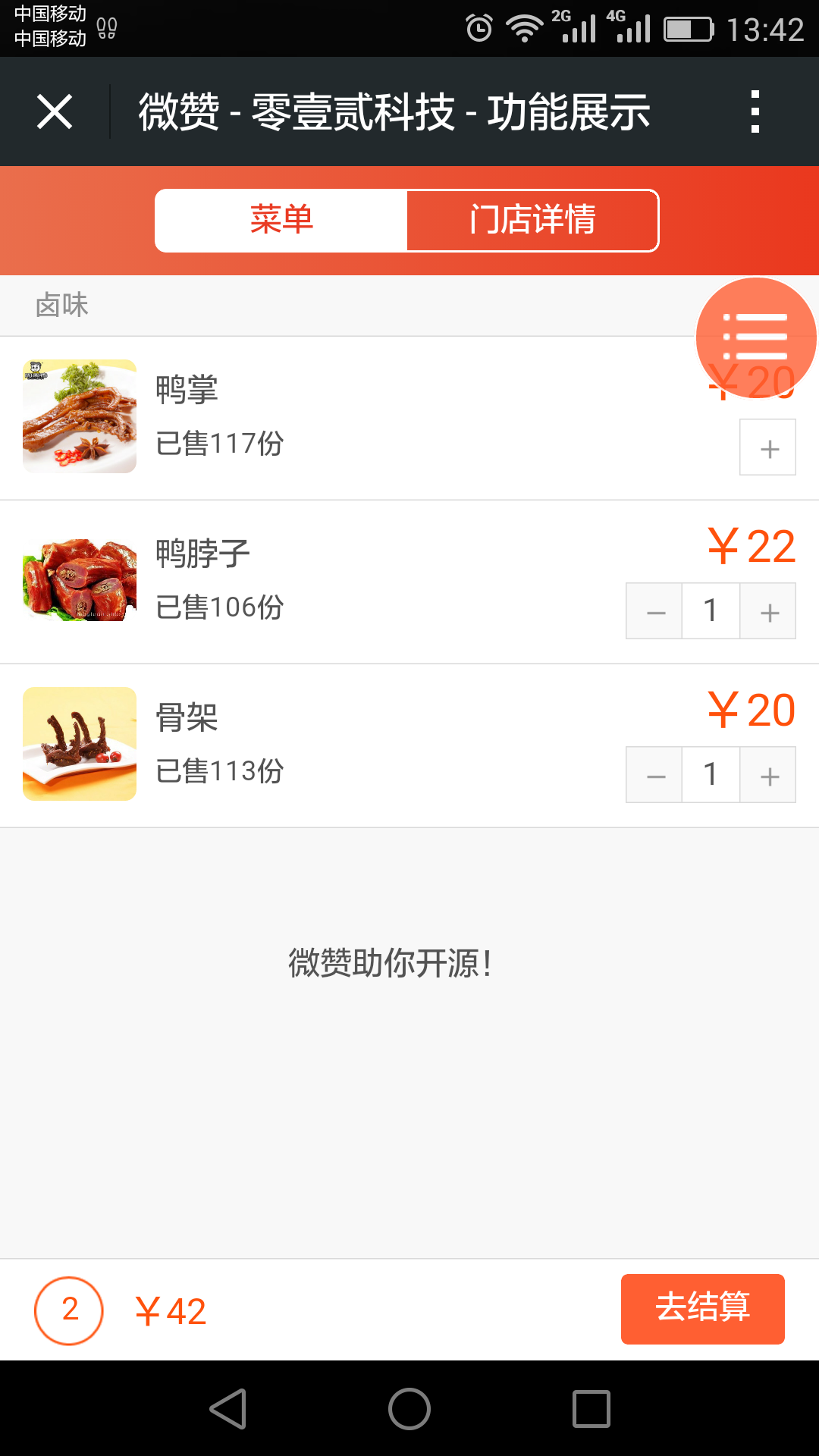The image size is (819, 1456).
Task: Tap 去结算 to check out
Action: (703, 1309)
